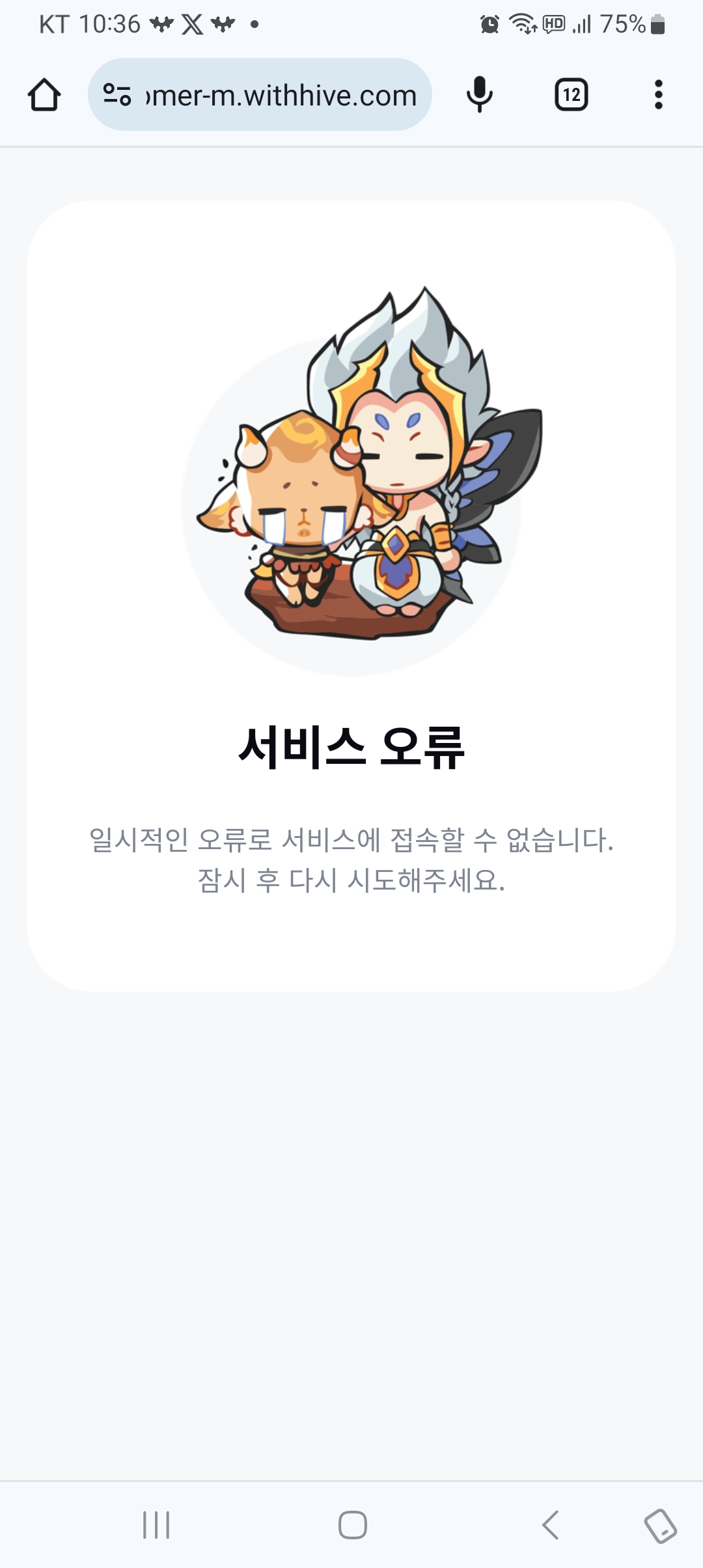703x1568 pixels.
Task: Start voice search with the microphone
Action: coord(480,95)
